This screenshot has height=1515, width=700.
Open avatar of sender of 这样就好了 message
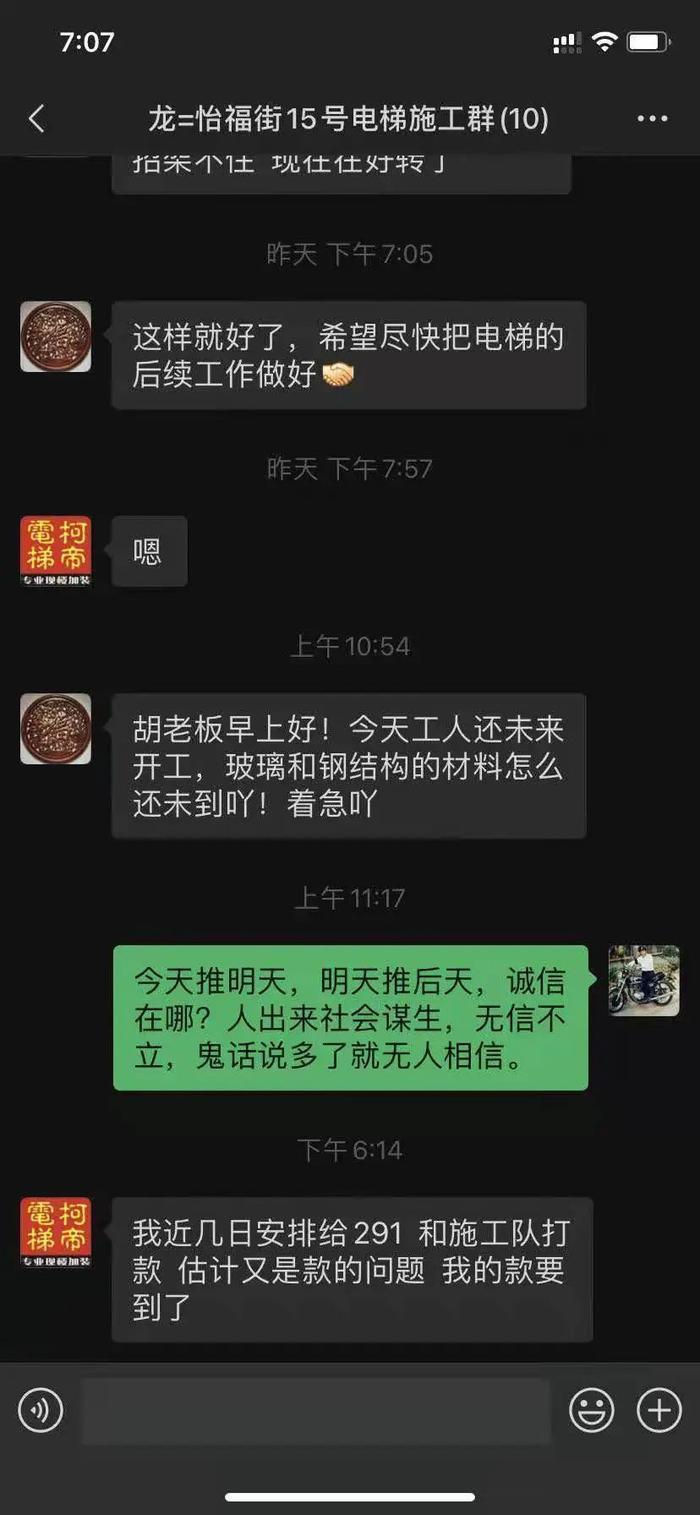56,337
